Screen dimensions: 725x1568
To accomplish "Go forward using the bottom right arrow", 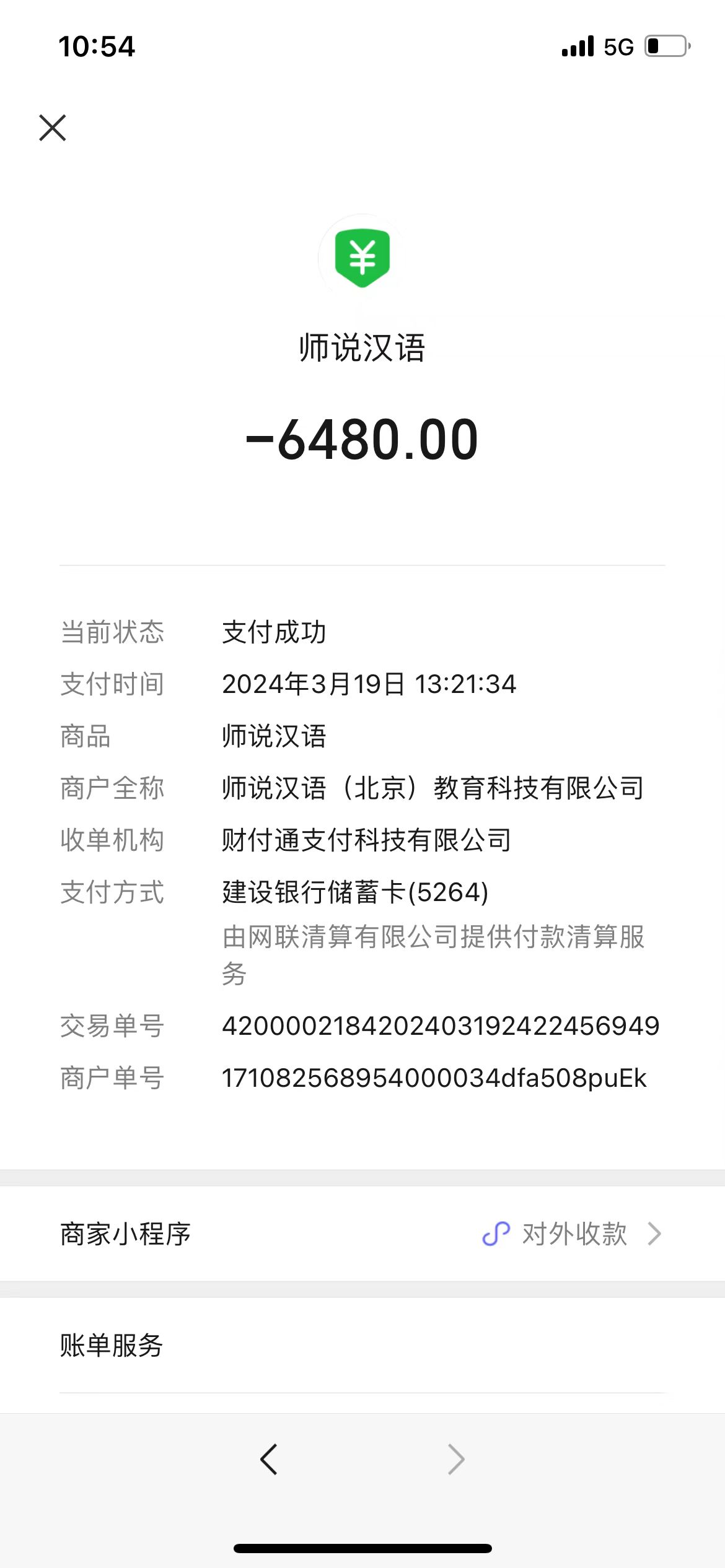I will (456, 1460).
